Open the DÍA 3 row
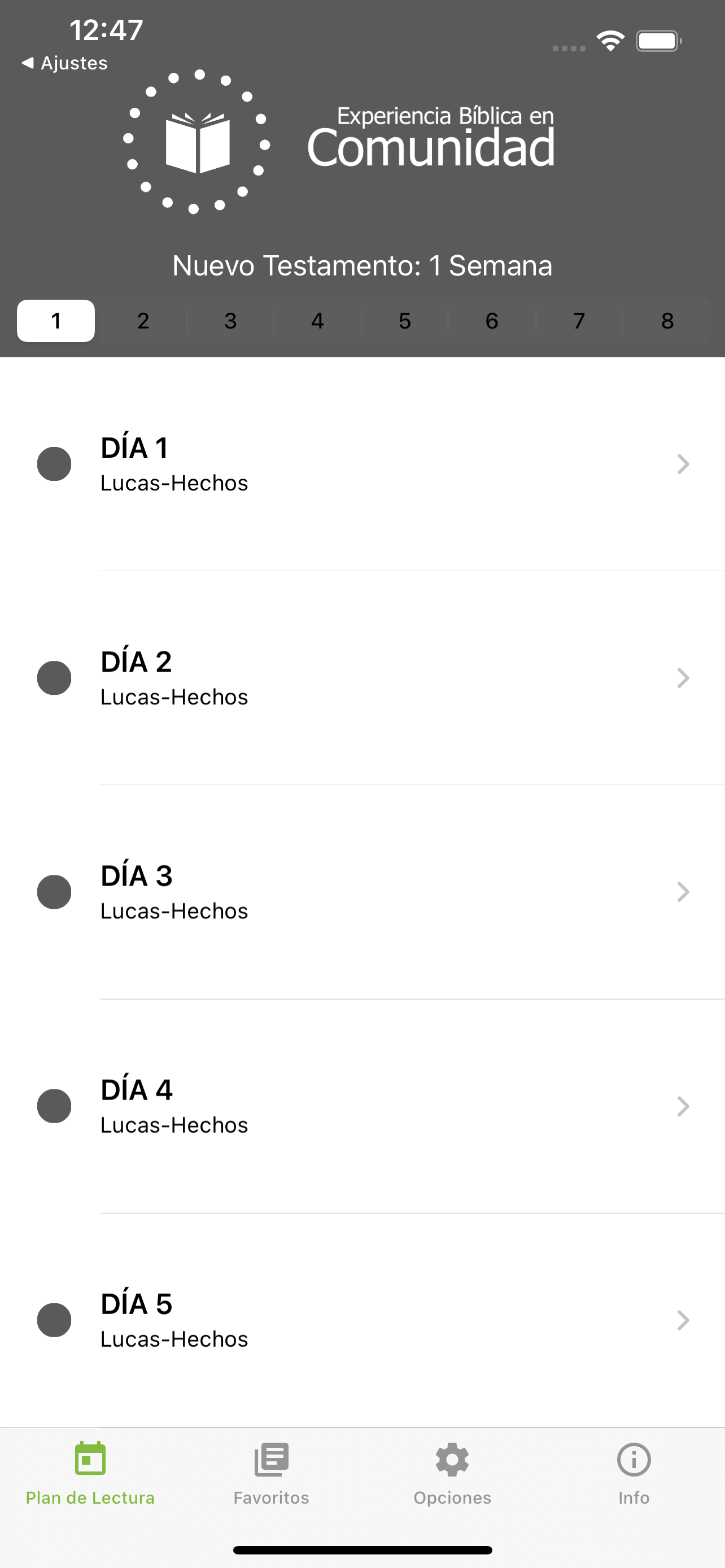 (x=363, y=892)
